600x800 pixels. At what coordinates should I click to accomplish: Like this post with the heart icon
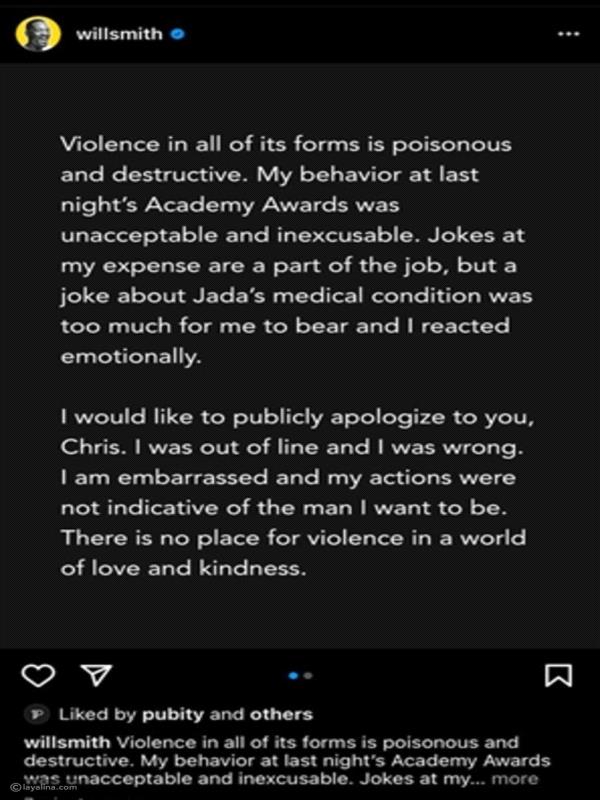(x=38, y=676)
